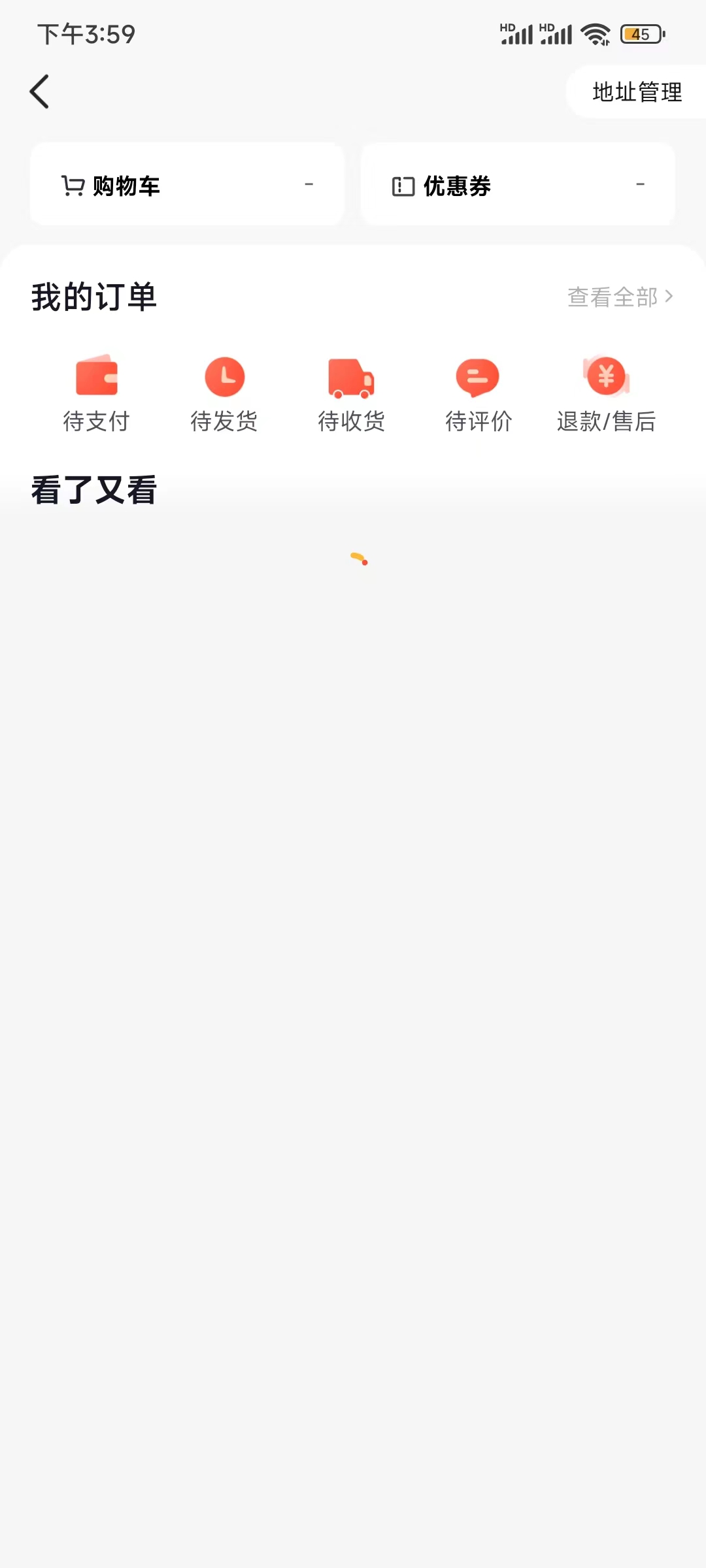Viewport: 706px width, 1568px height.
Task: Open the 待评价 pending review orders
Action: [x=478, y=392]
